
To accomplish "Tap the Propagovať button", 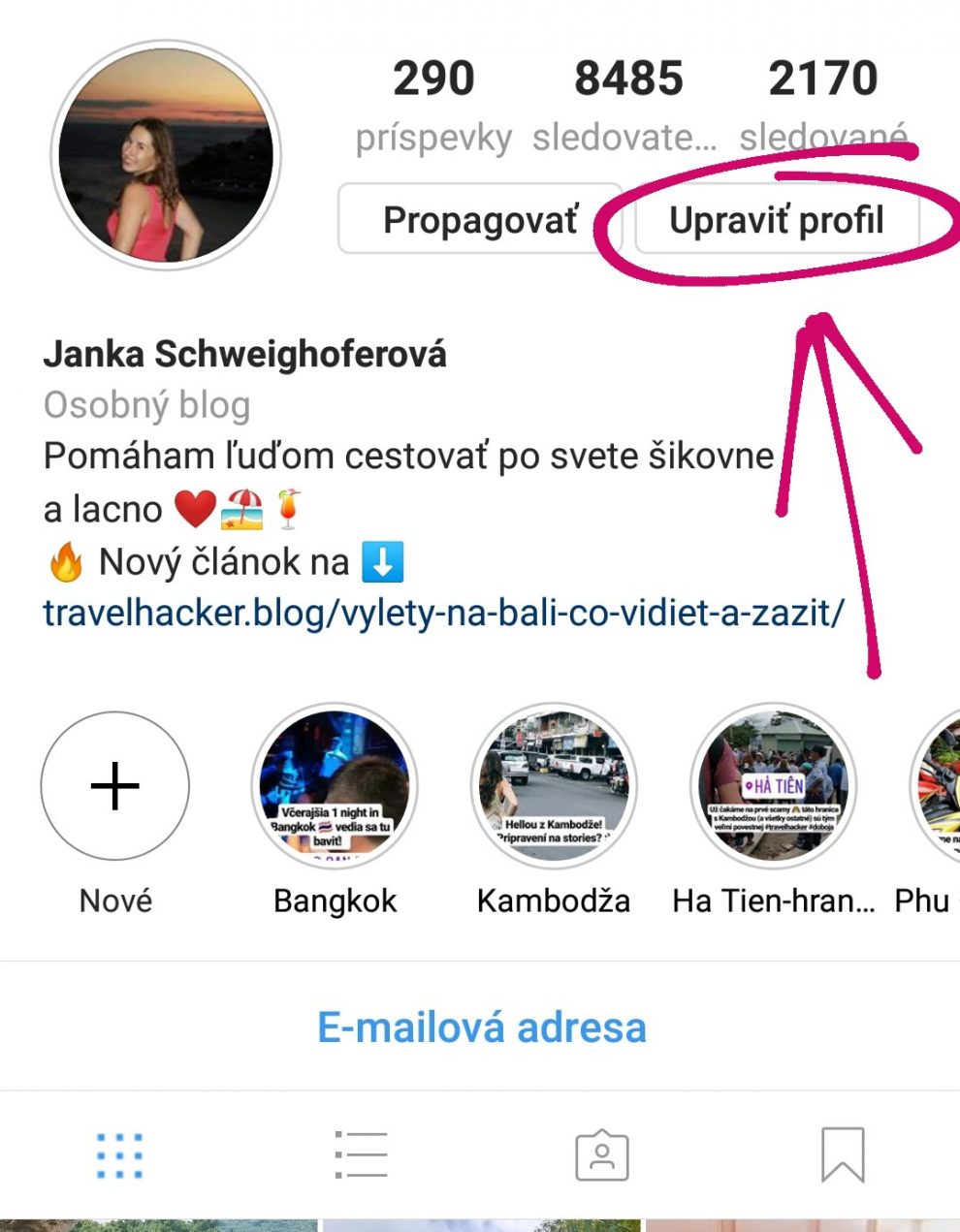I will pos(480,220).
